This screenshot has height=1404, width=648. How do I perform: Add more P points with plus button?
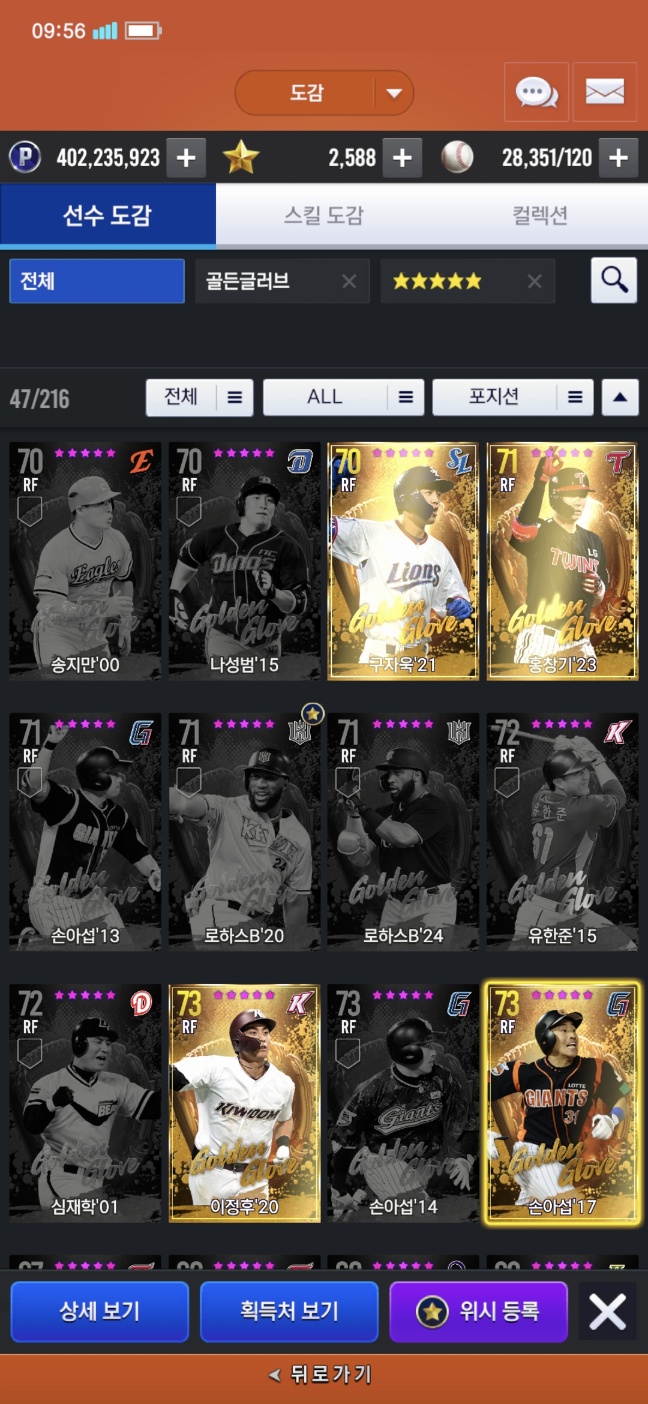(x=186, y=158)
